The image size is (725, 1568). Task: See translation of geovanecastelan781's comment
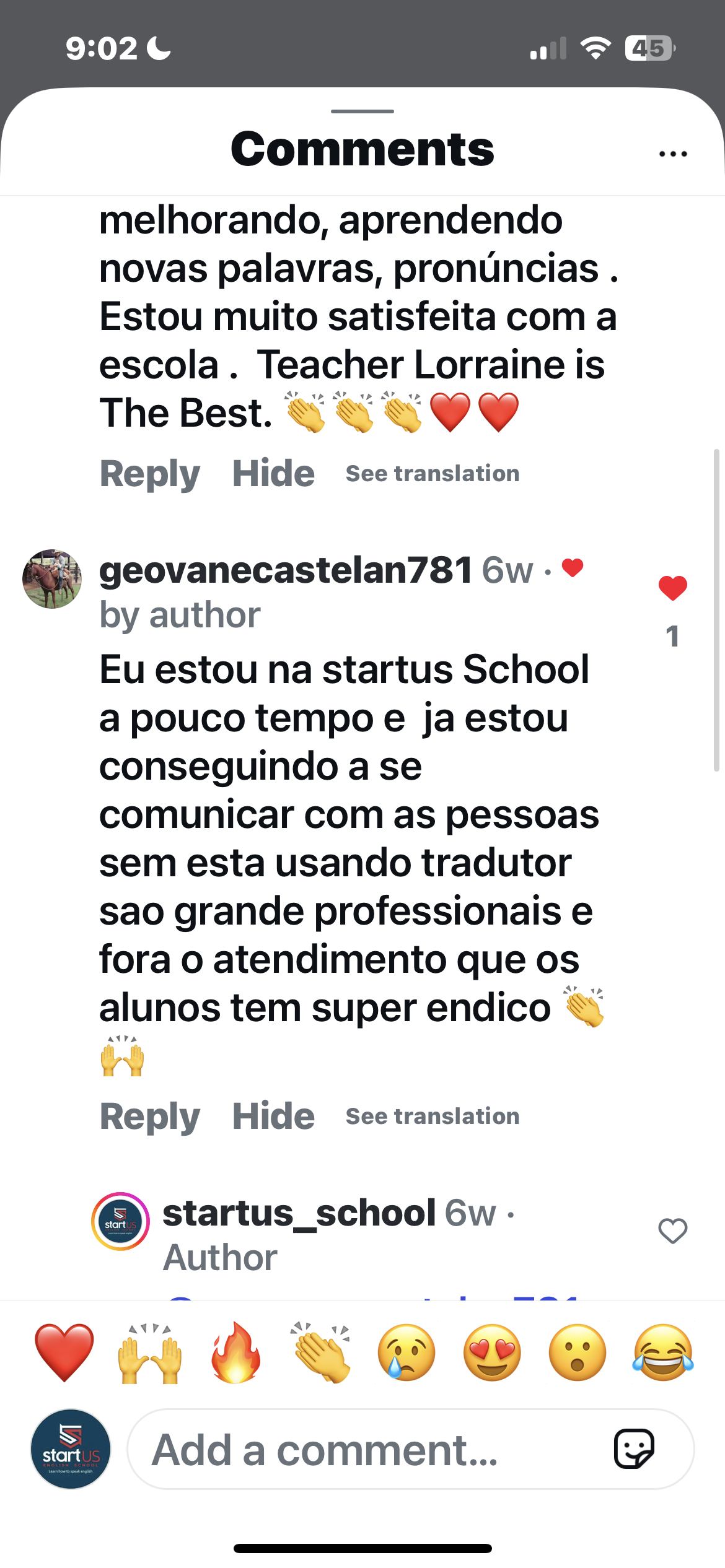[x=433, y=1117]
